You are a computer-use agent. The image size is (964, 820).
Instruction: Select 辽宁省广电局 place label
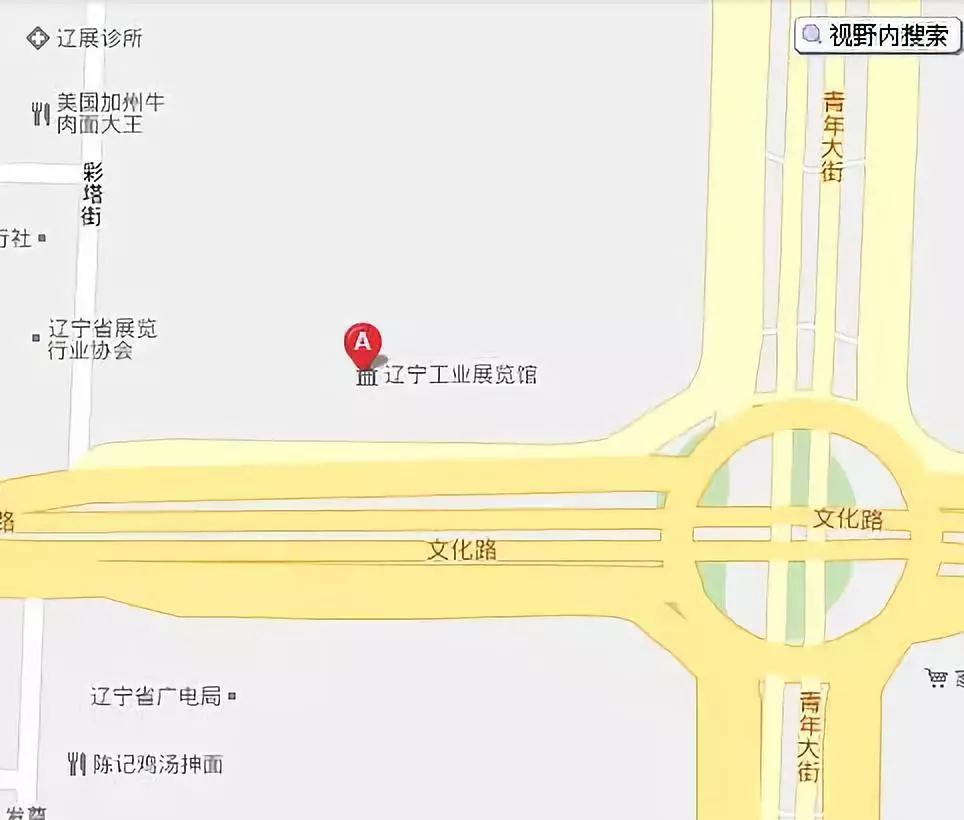[x=155, y=696]
